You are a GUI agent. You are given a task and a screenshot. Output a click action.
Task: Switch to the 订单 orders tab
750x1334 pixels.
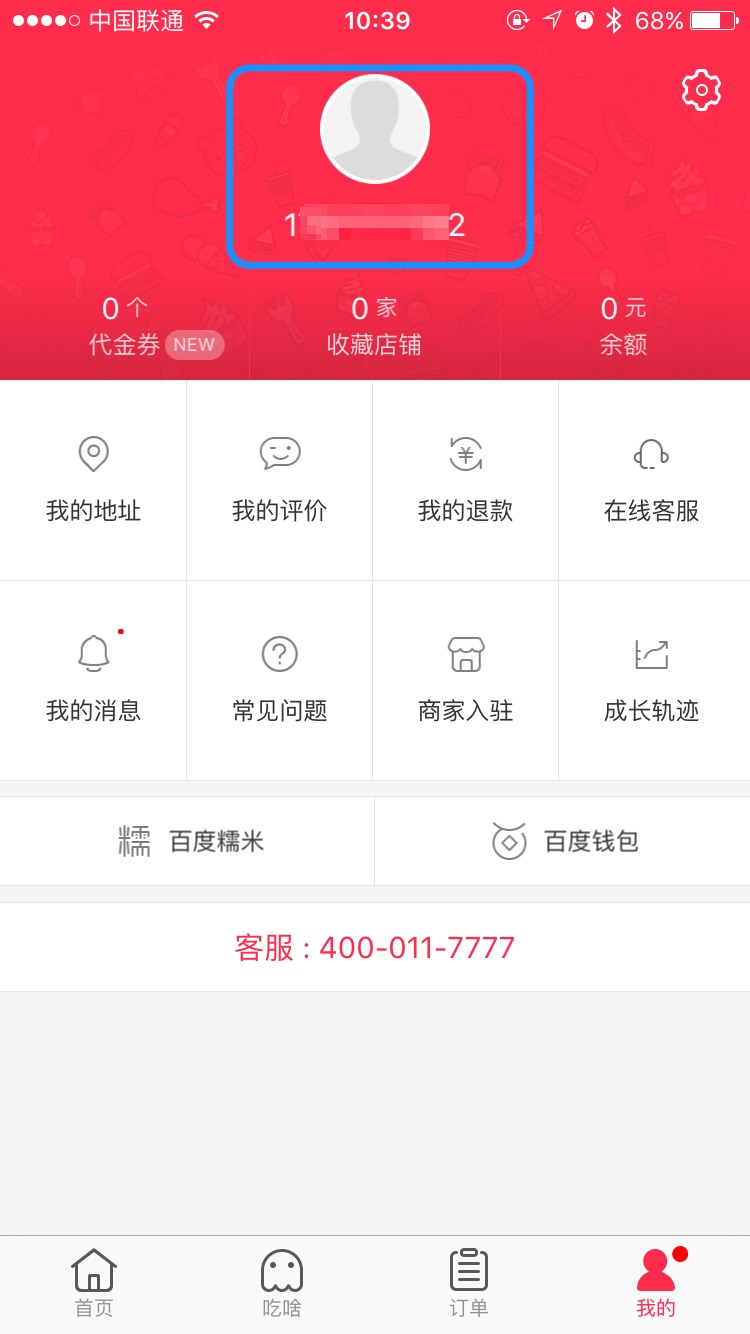tap(468, 1284)
